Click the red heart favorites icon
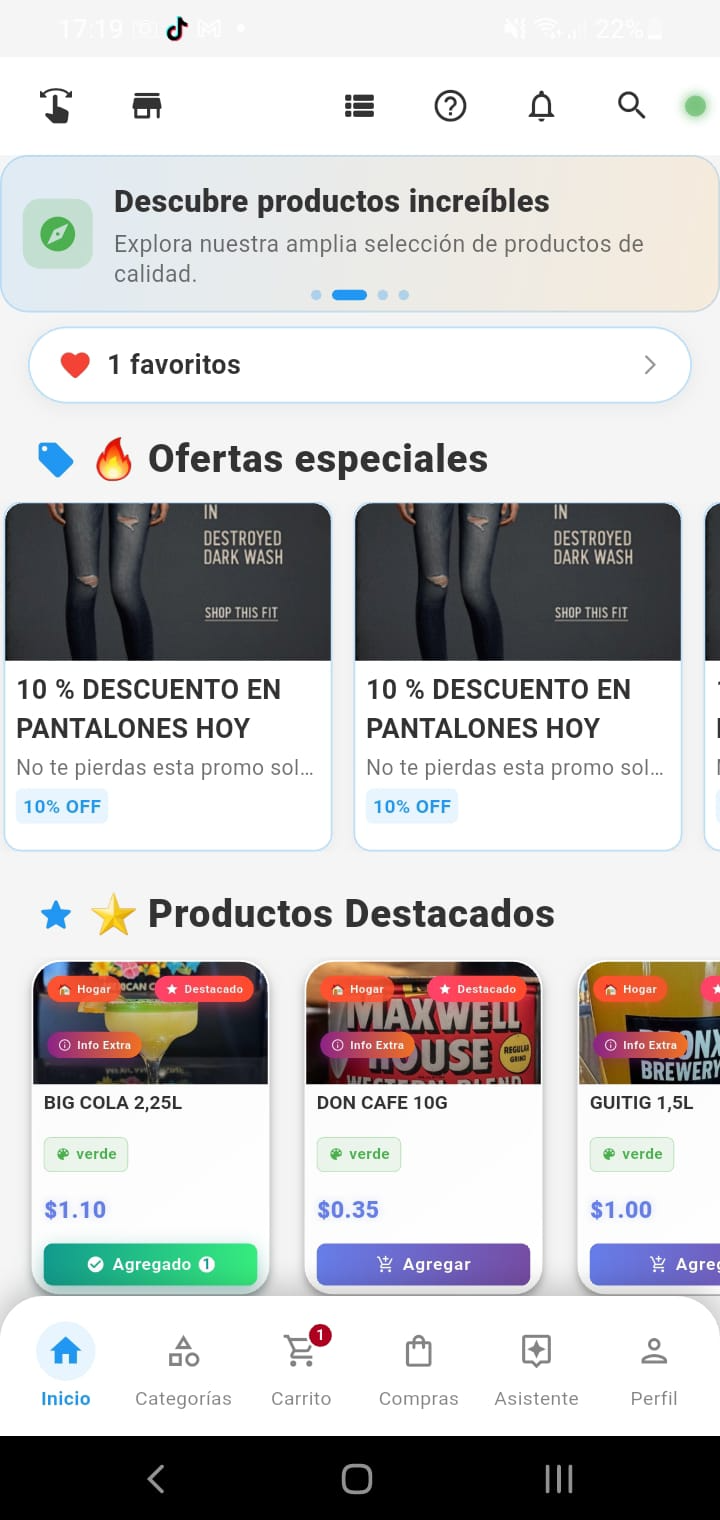720x1520 pixels. [75, 364]
